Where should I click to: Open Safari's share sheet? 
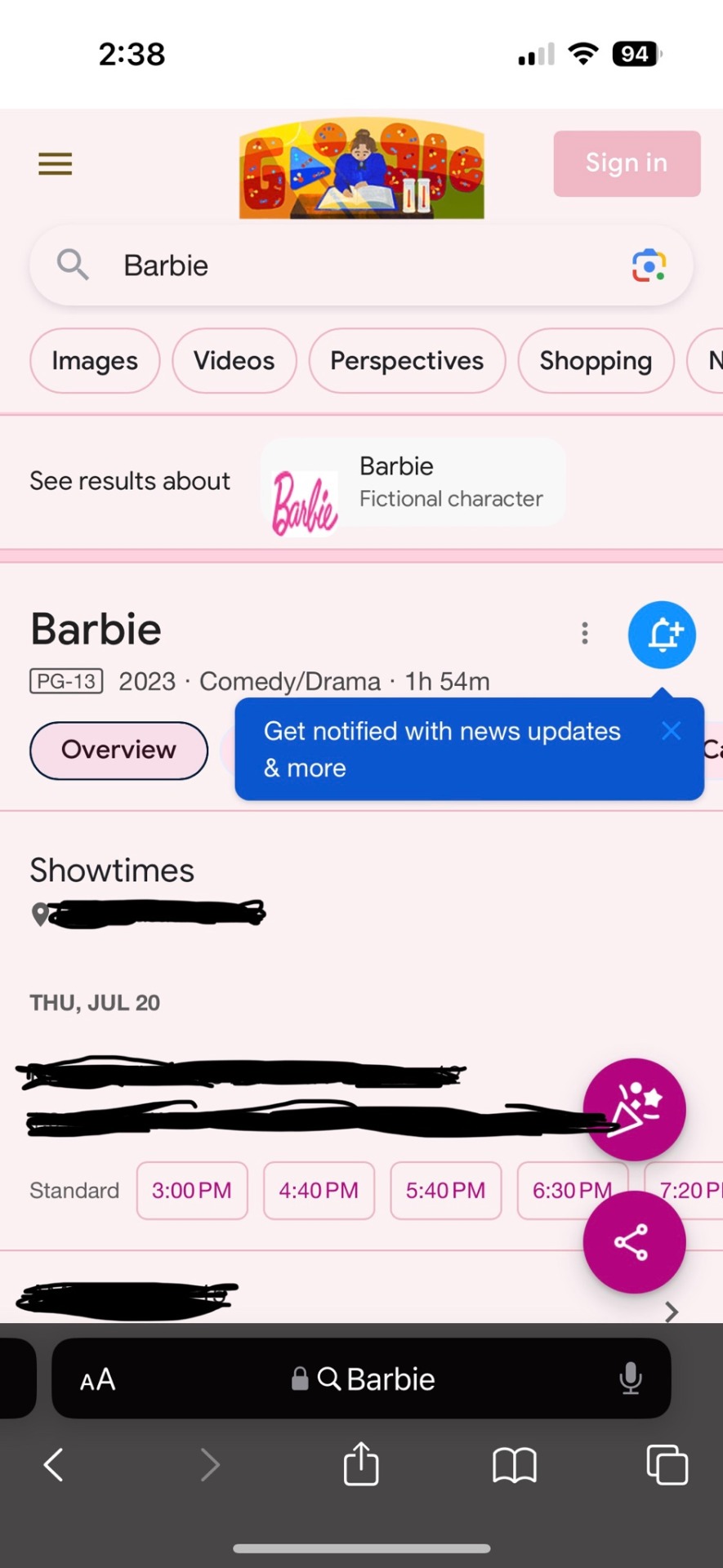point(361,1464)
